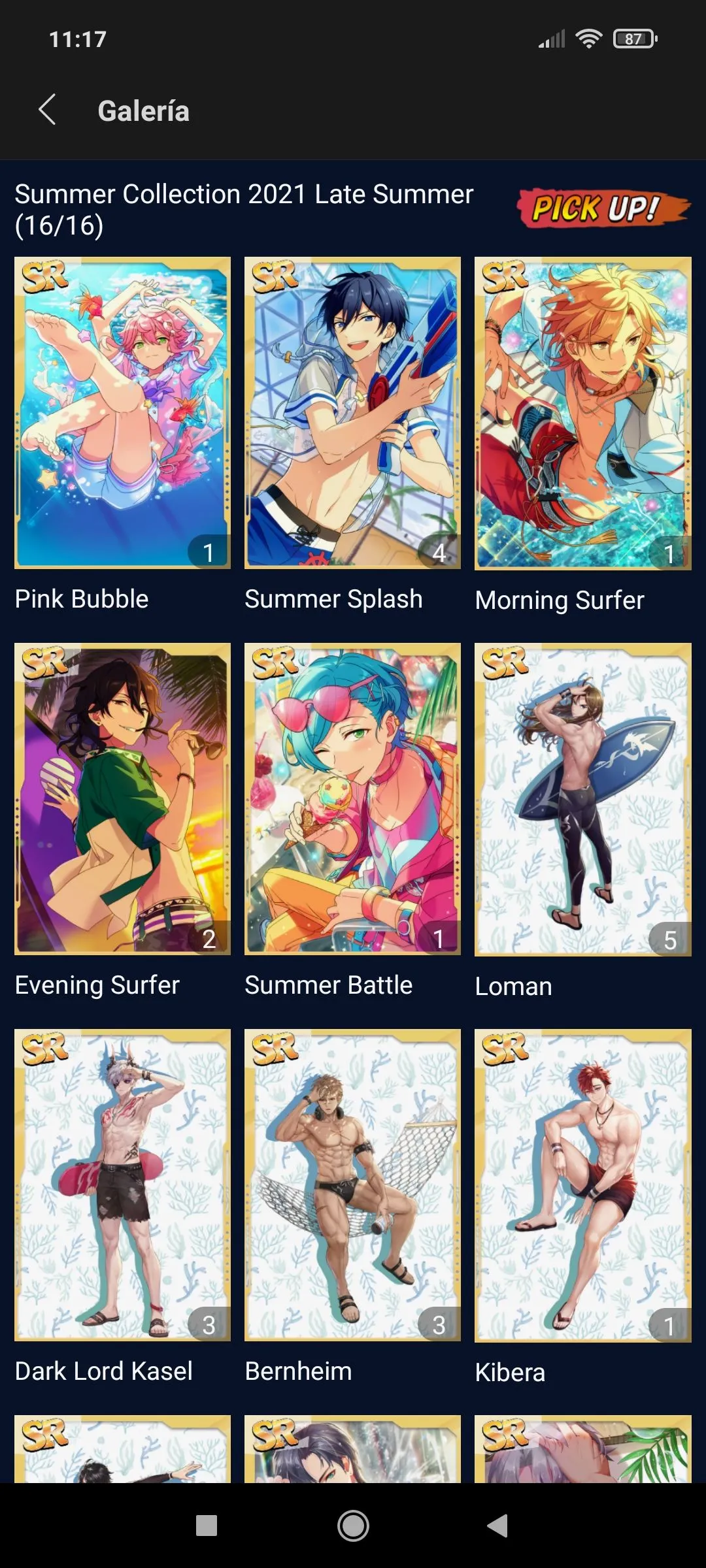The height and width of the screenshot is (1568, 706).
Task: Open the Morning Surfer card
Action: tap(582, 413)
